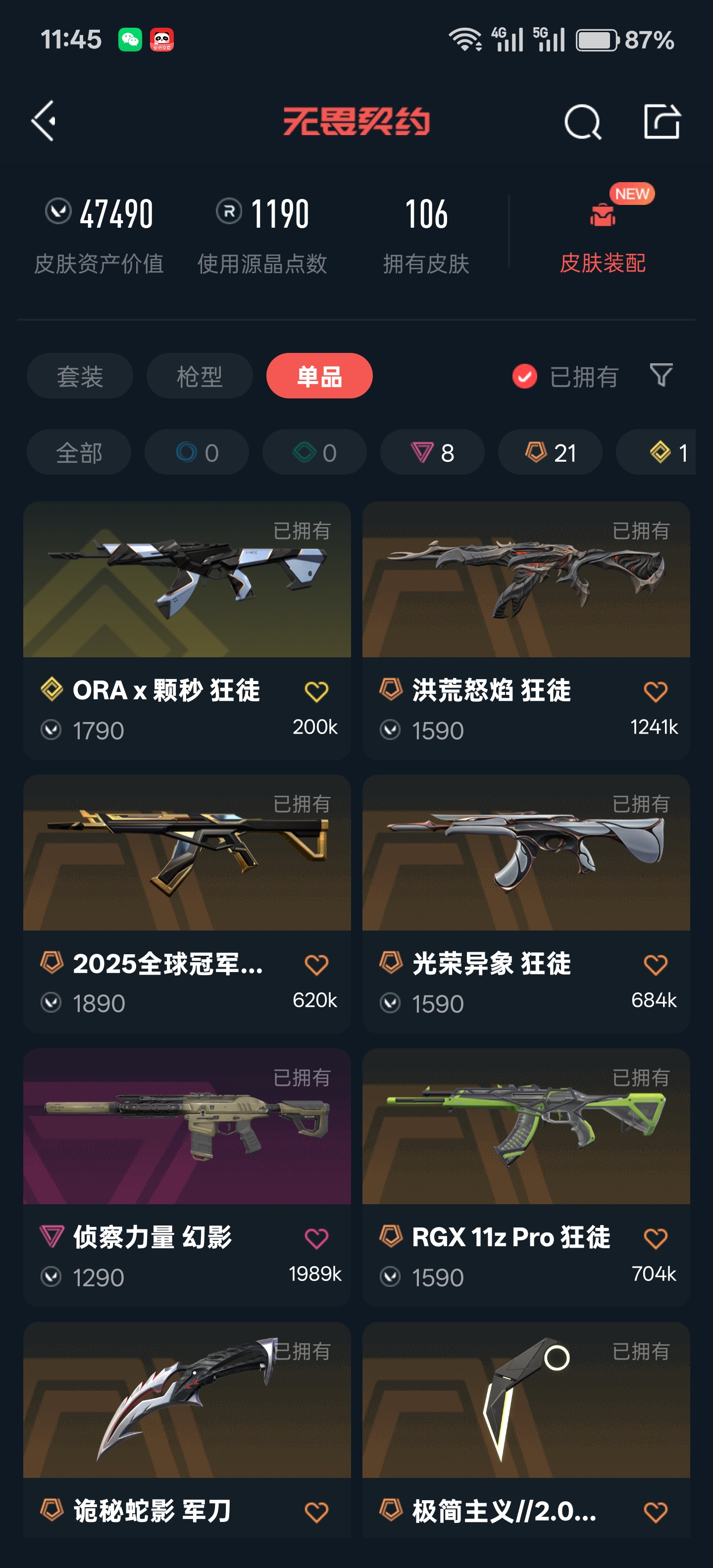Like the 光荣异象 狂徒 skin
713x1568 pixels.
655,964
